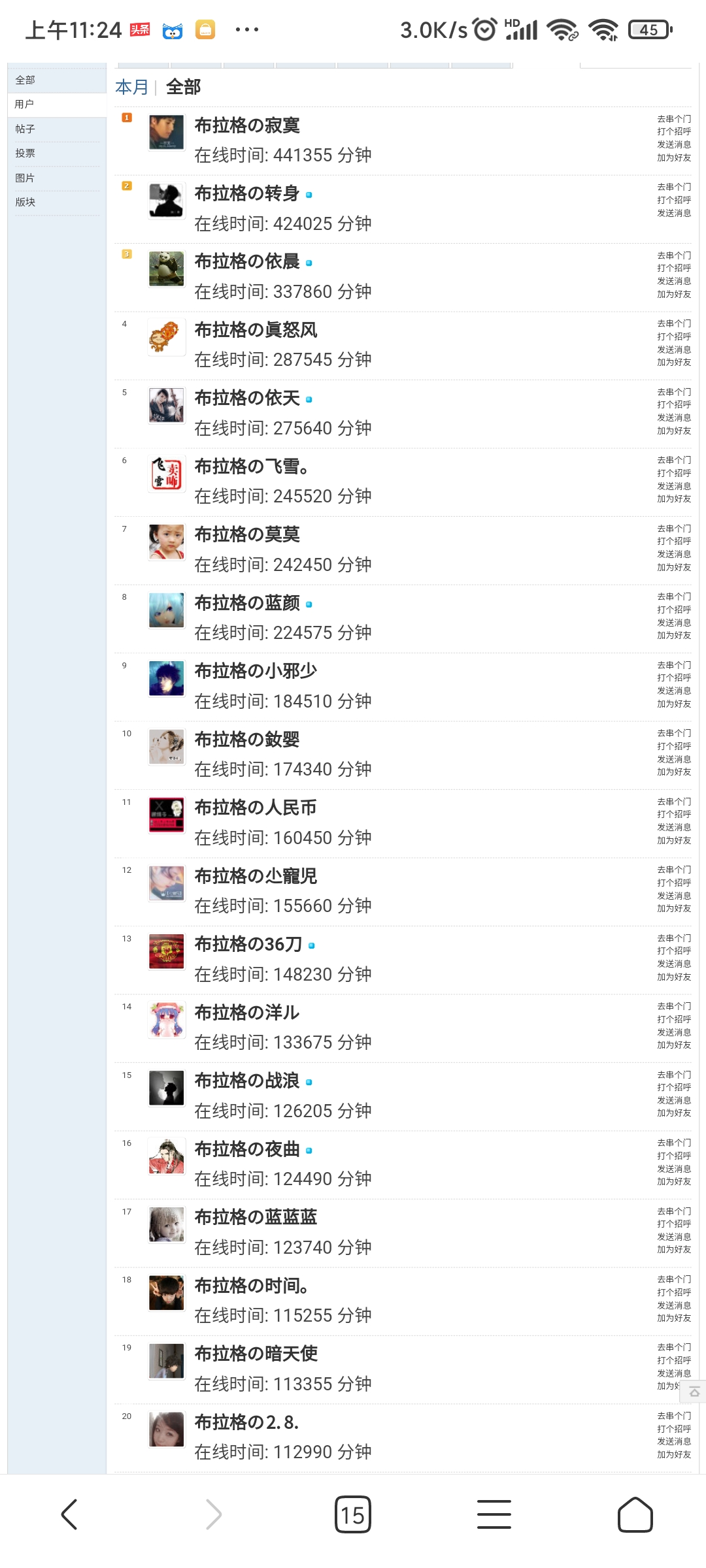Viewport: 706px width, 1568px height.
Task: Select the 帖子 category in sidebar
Action: (x=25, y=129)
